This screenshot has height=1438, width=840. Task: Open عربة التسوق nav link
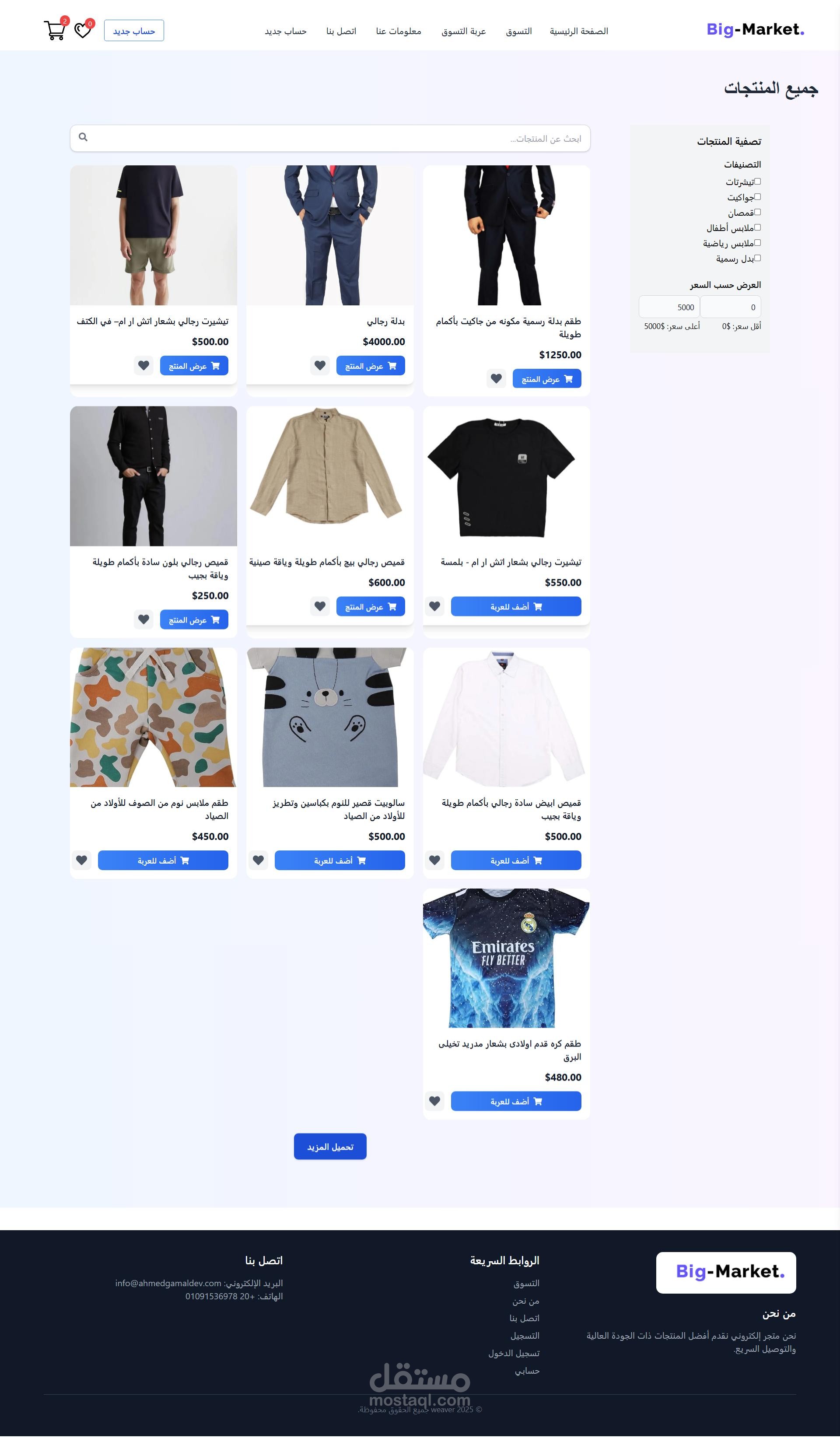463,31
